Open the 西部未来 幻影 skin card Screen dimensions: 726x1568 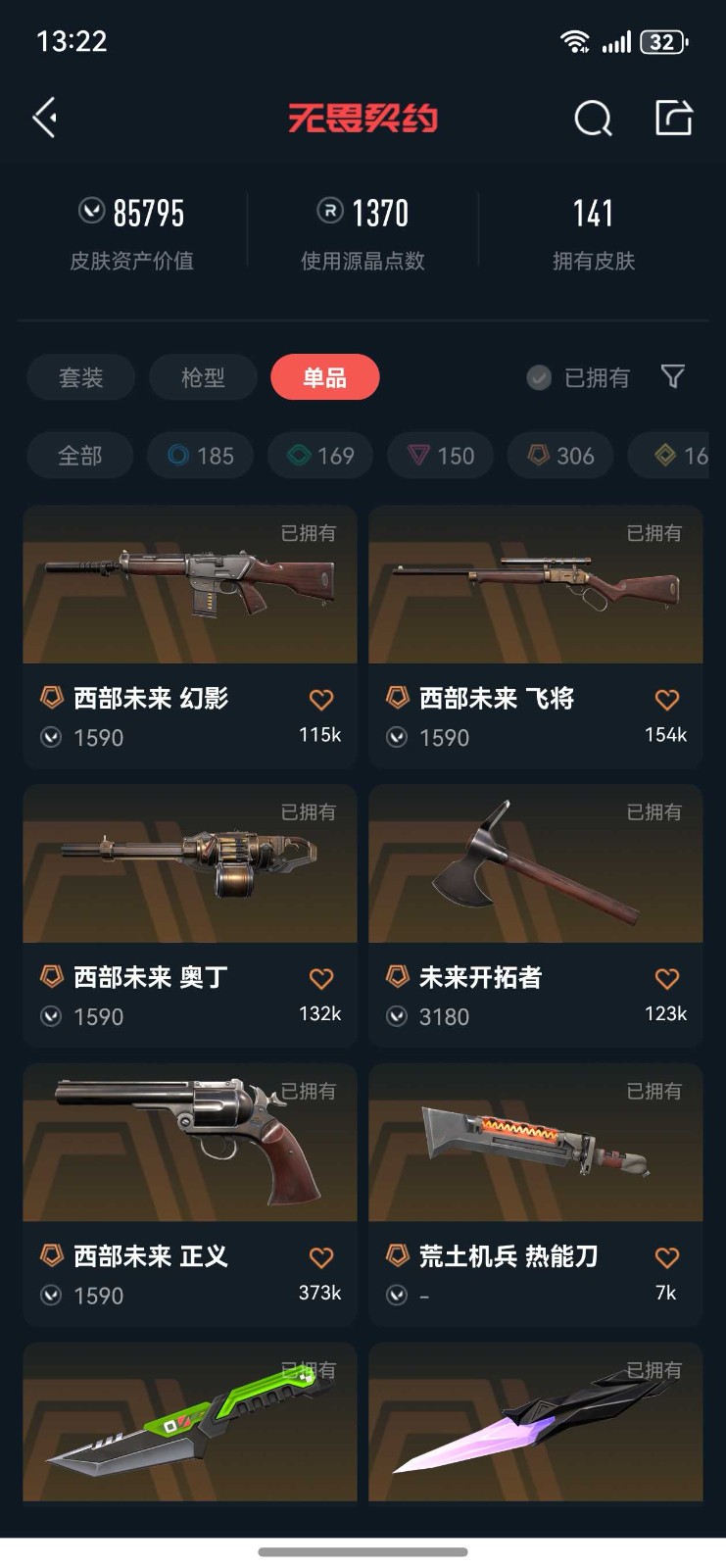point(190,637)
